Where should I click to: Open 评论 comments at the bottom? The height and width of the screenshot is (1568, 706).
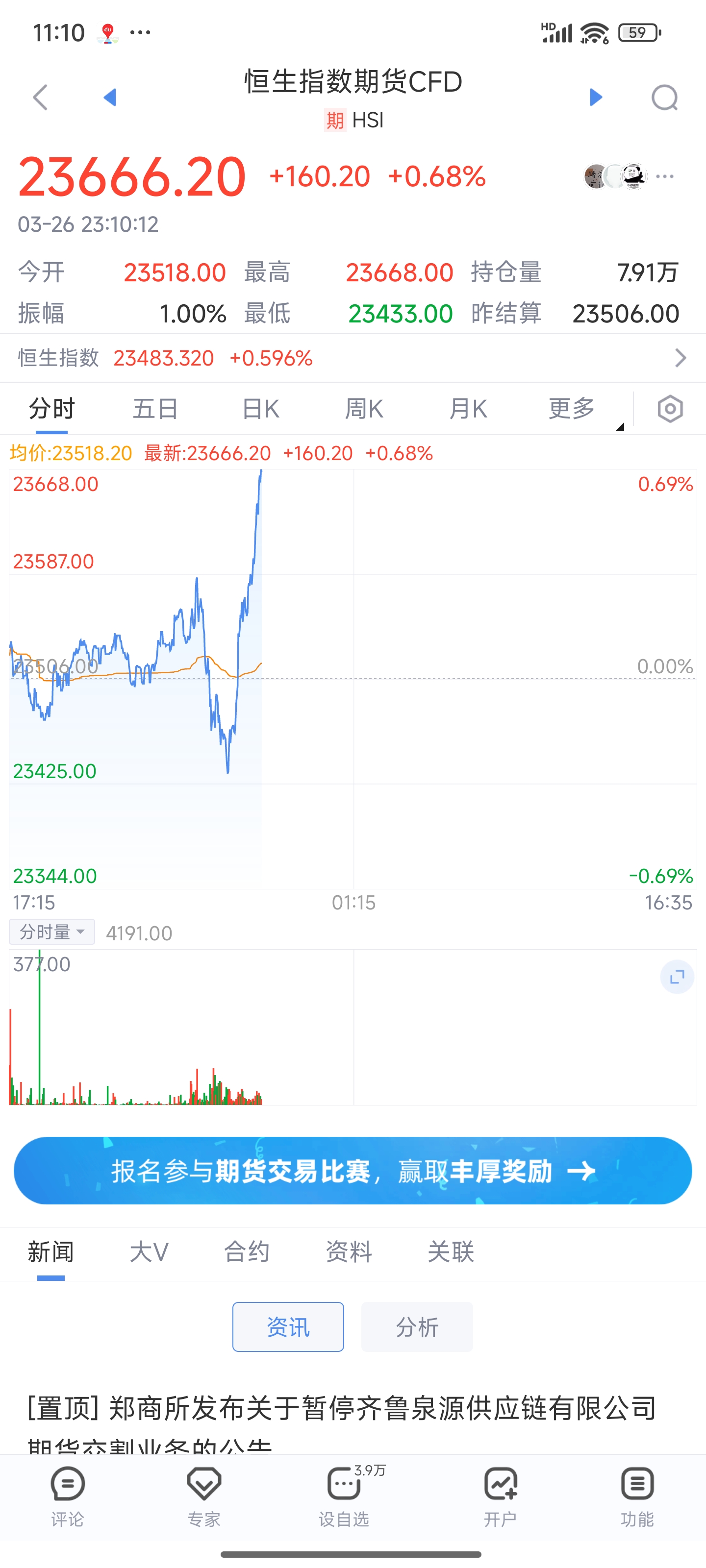coord(67,1496)
